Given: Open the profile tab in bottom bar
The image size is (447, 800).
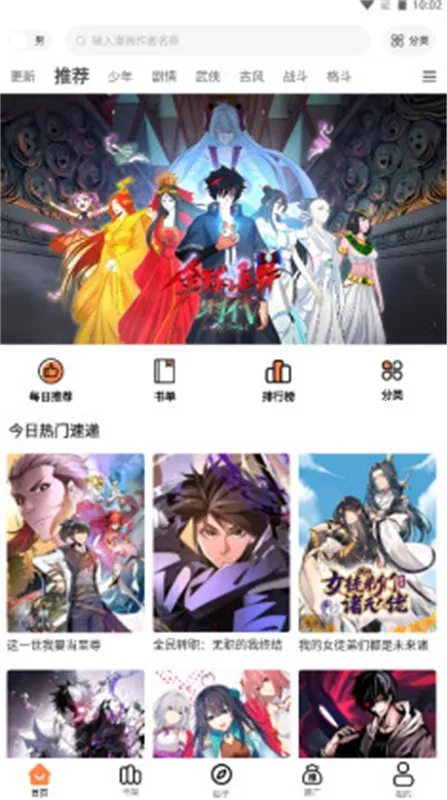Looking at the screenshot, I should (404, 780).
